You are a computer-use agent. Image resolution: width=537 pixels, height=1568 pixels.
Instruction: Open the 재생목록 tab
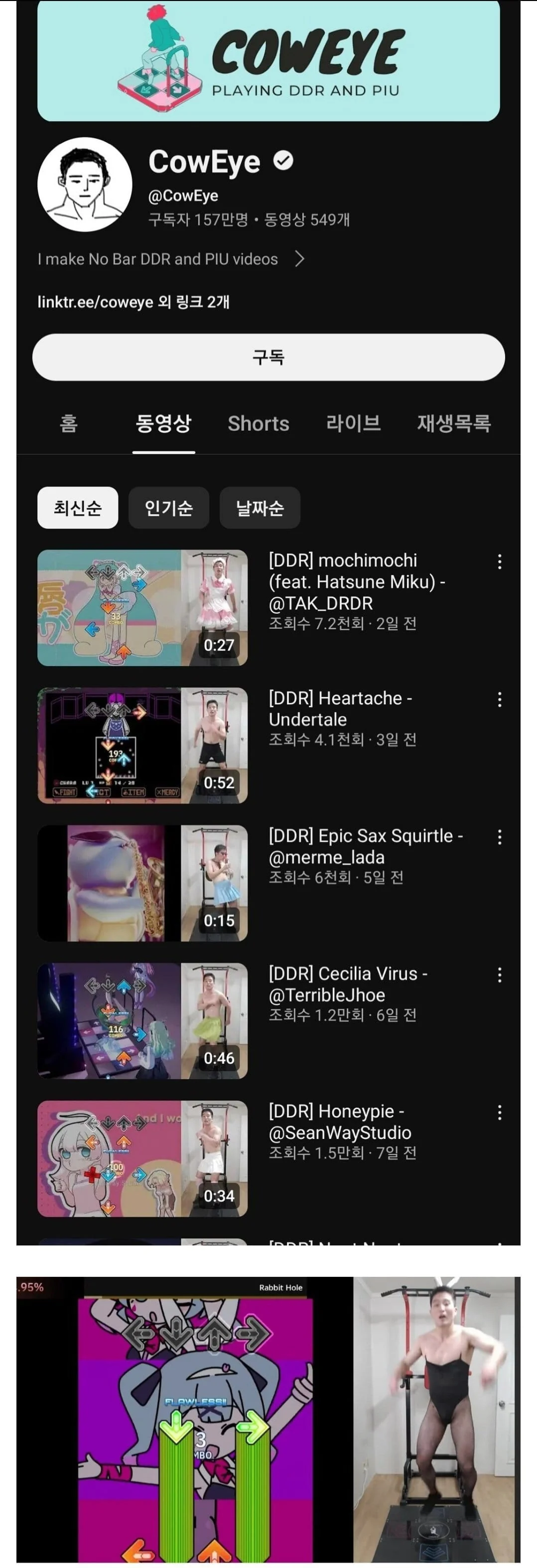point(454,423)
